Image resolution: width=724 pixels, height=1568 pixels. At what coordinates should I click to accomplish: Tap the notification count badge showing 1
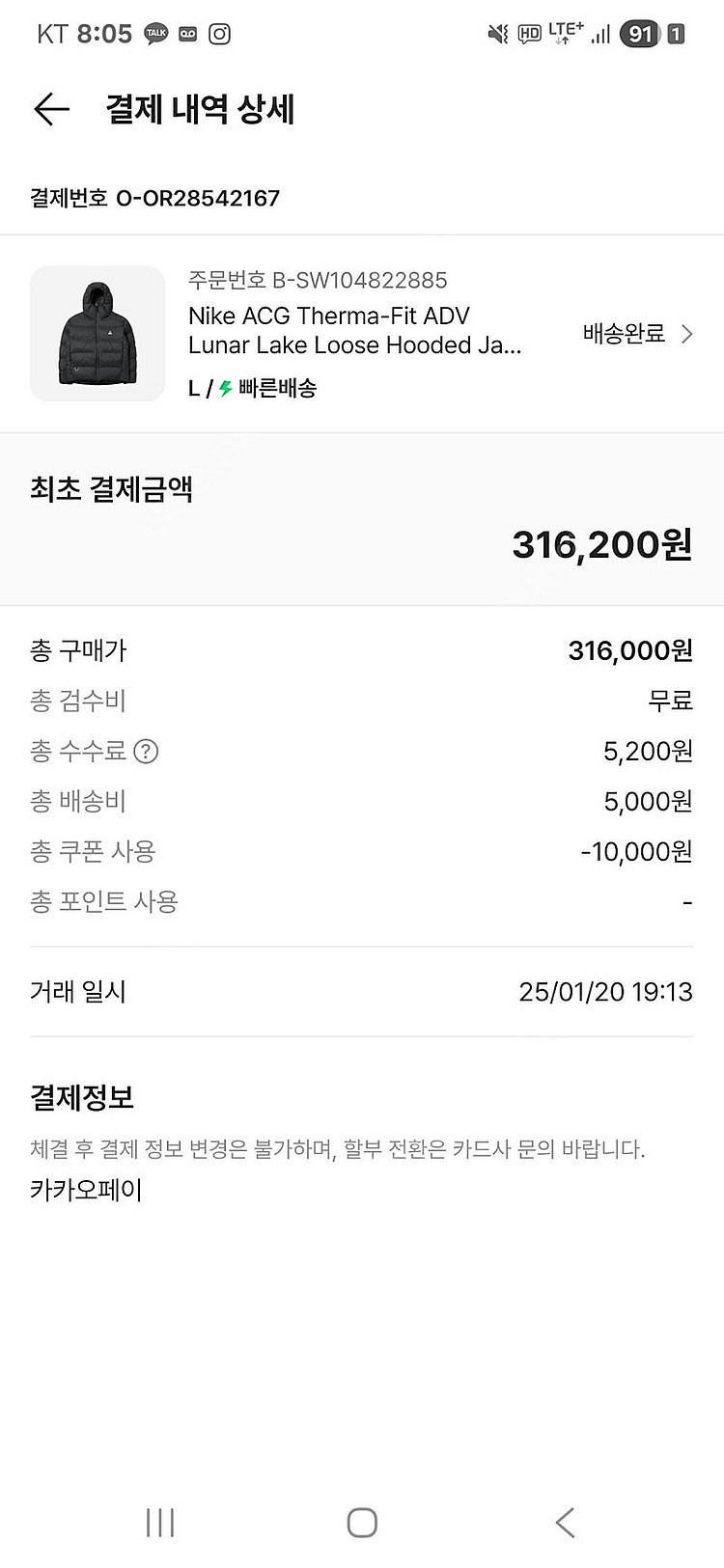pyautogui.click(x=677, y=32)
